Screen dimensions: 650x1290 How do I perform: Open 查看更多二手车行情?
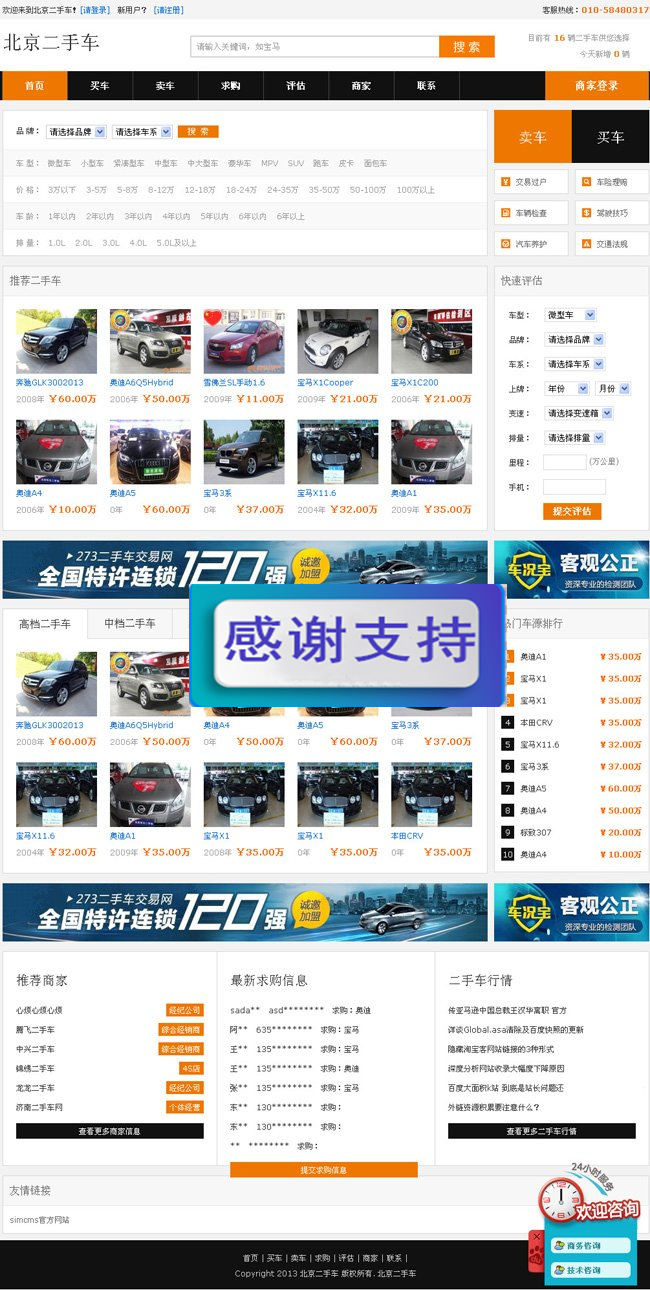(541, 1131)
